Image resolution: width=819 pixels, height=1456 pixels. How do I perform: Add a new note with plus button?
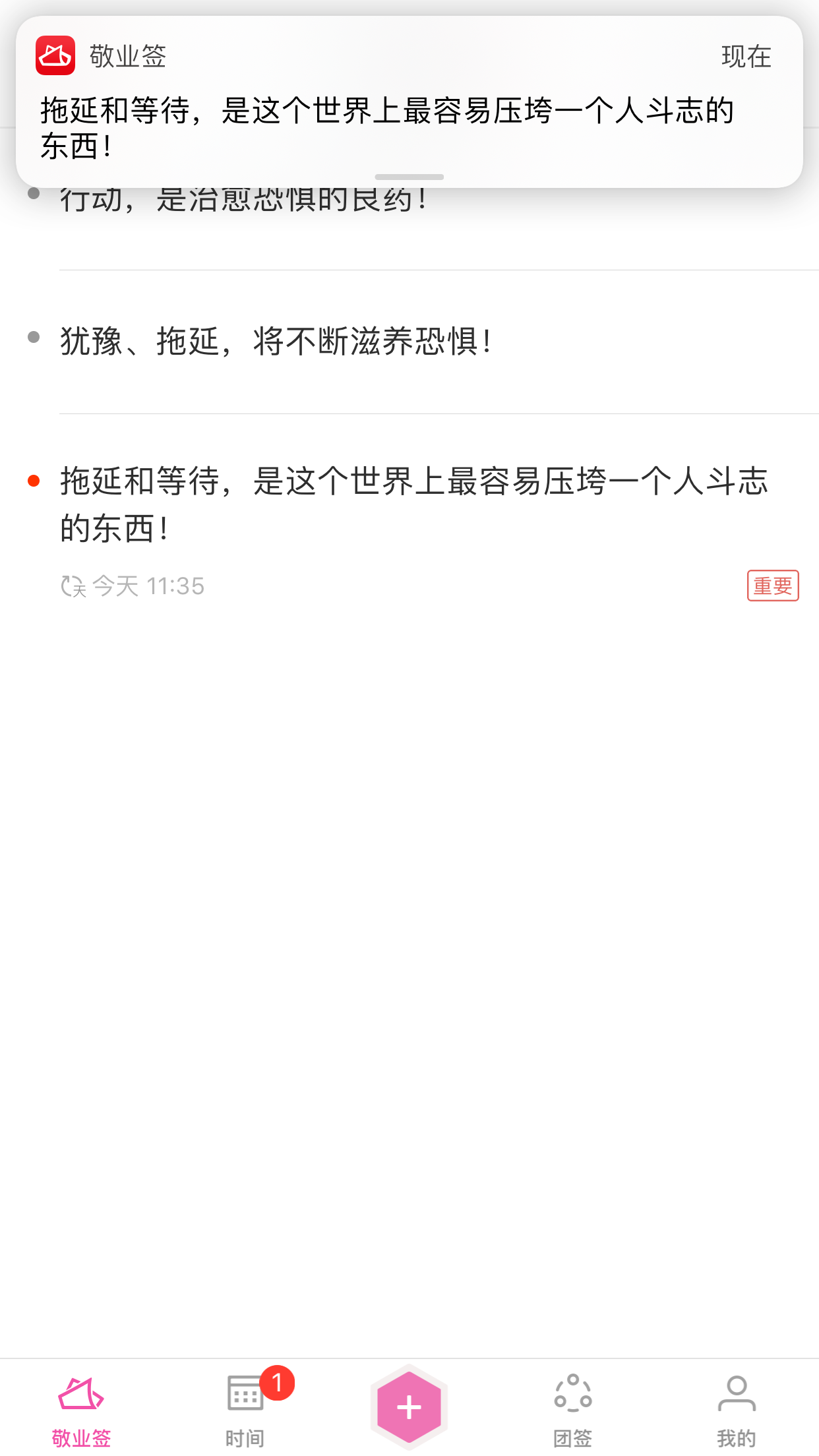pos(409,1407)
